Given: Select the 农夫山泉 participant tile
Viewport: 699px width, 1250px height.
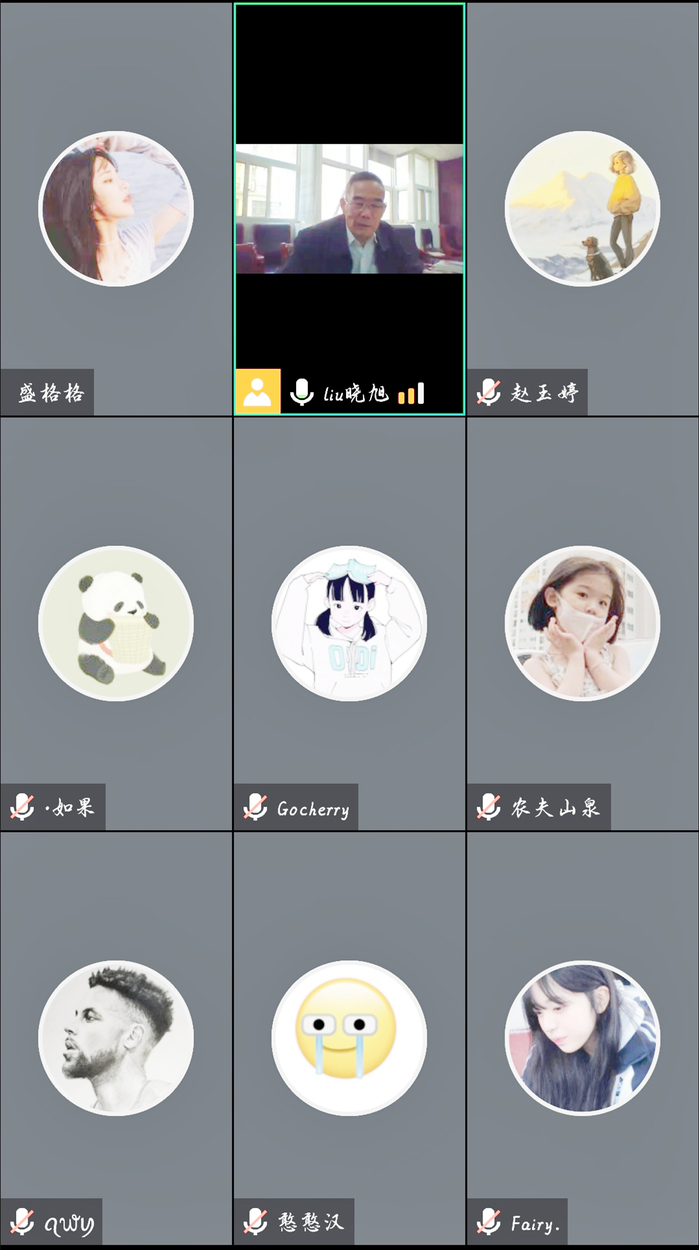Looking at the screenshot, I should [x=582, y=623].
